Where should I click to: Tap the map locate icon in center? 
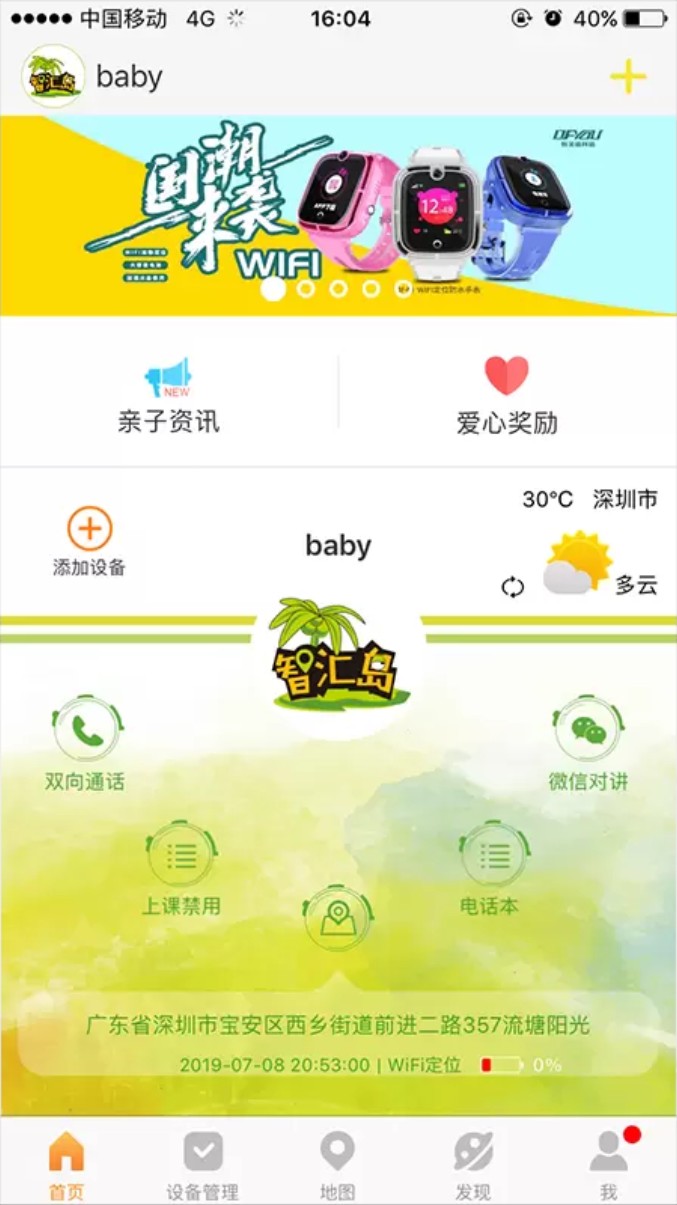(x=337, y=918)
